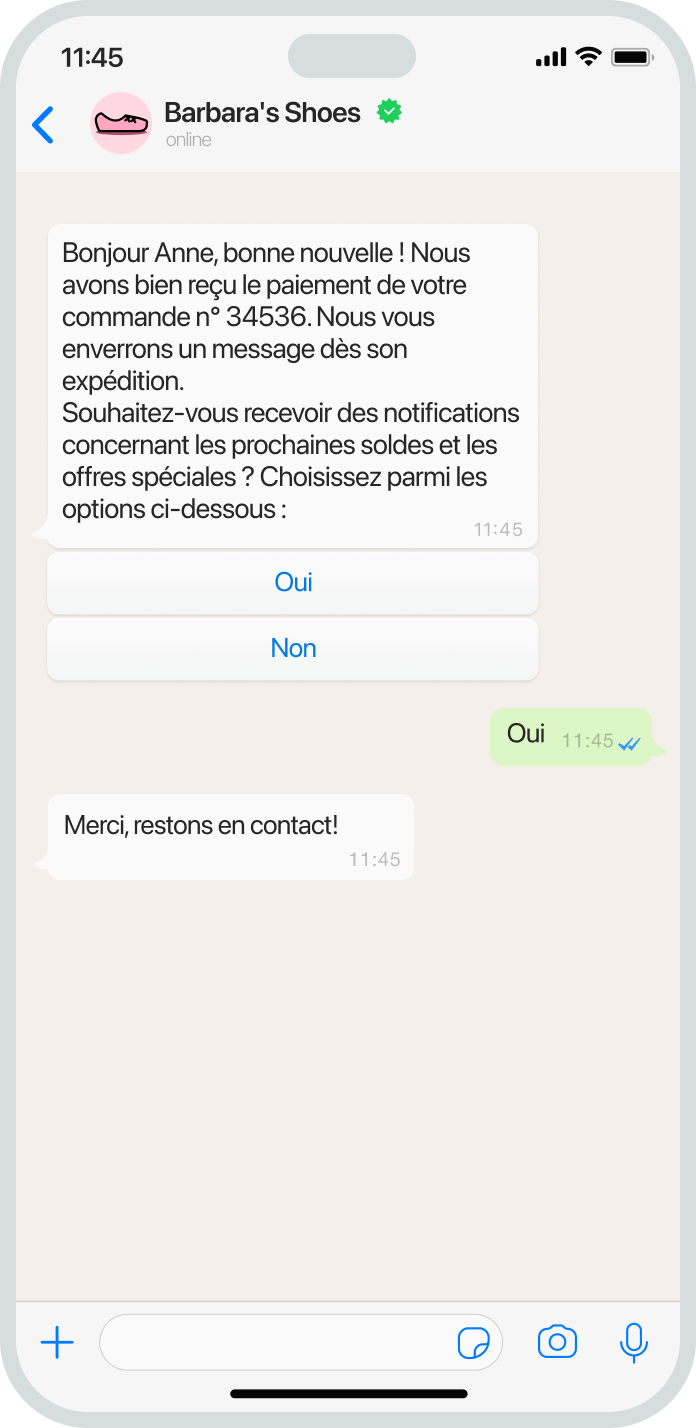
Task: Open Barbara's Shoes contact profile
Action: [262, 114]
